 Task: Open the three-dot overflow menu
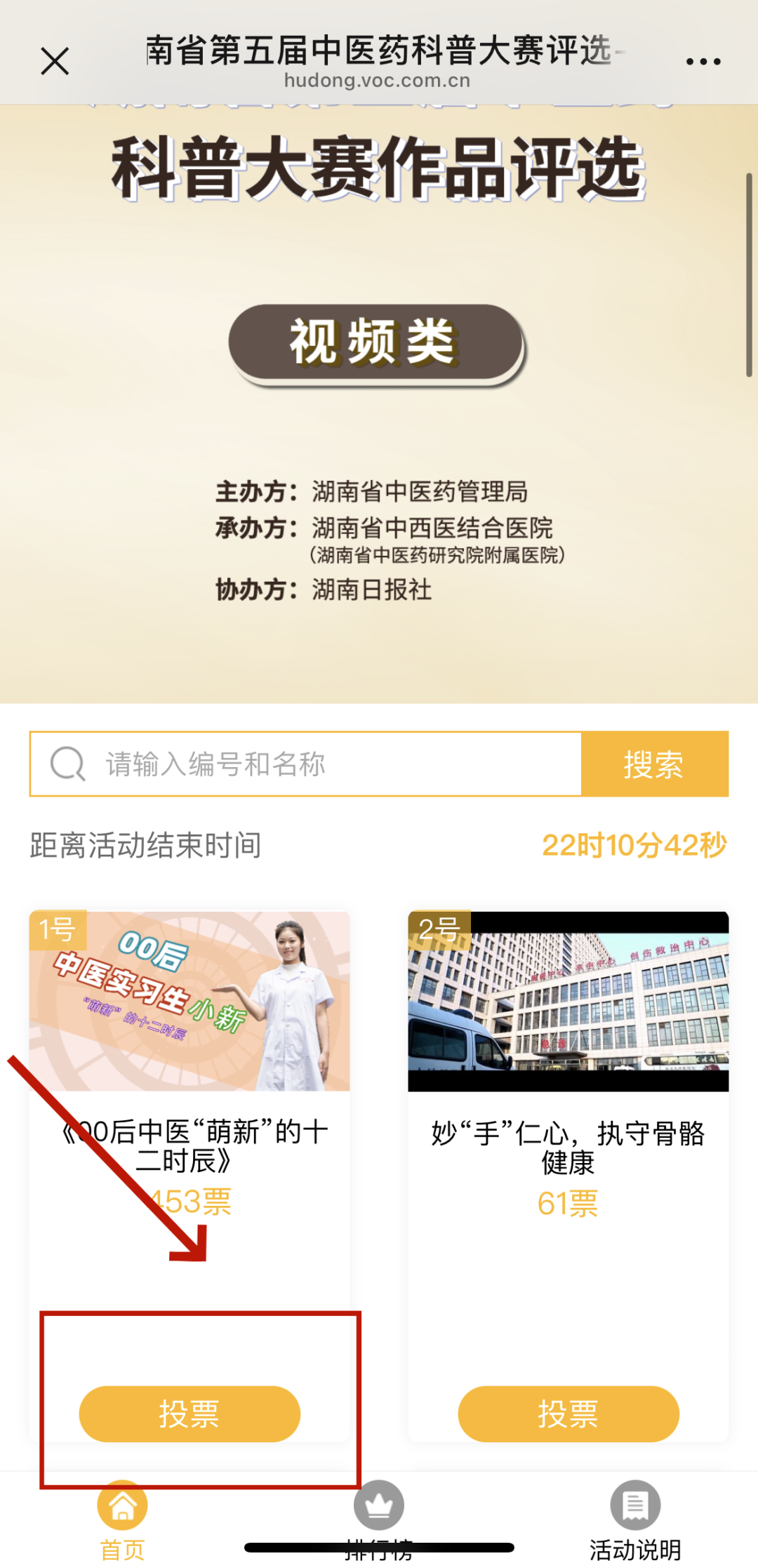pos(703,62)
